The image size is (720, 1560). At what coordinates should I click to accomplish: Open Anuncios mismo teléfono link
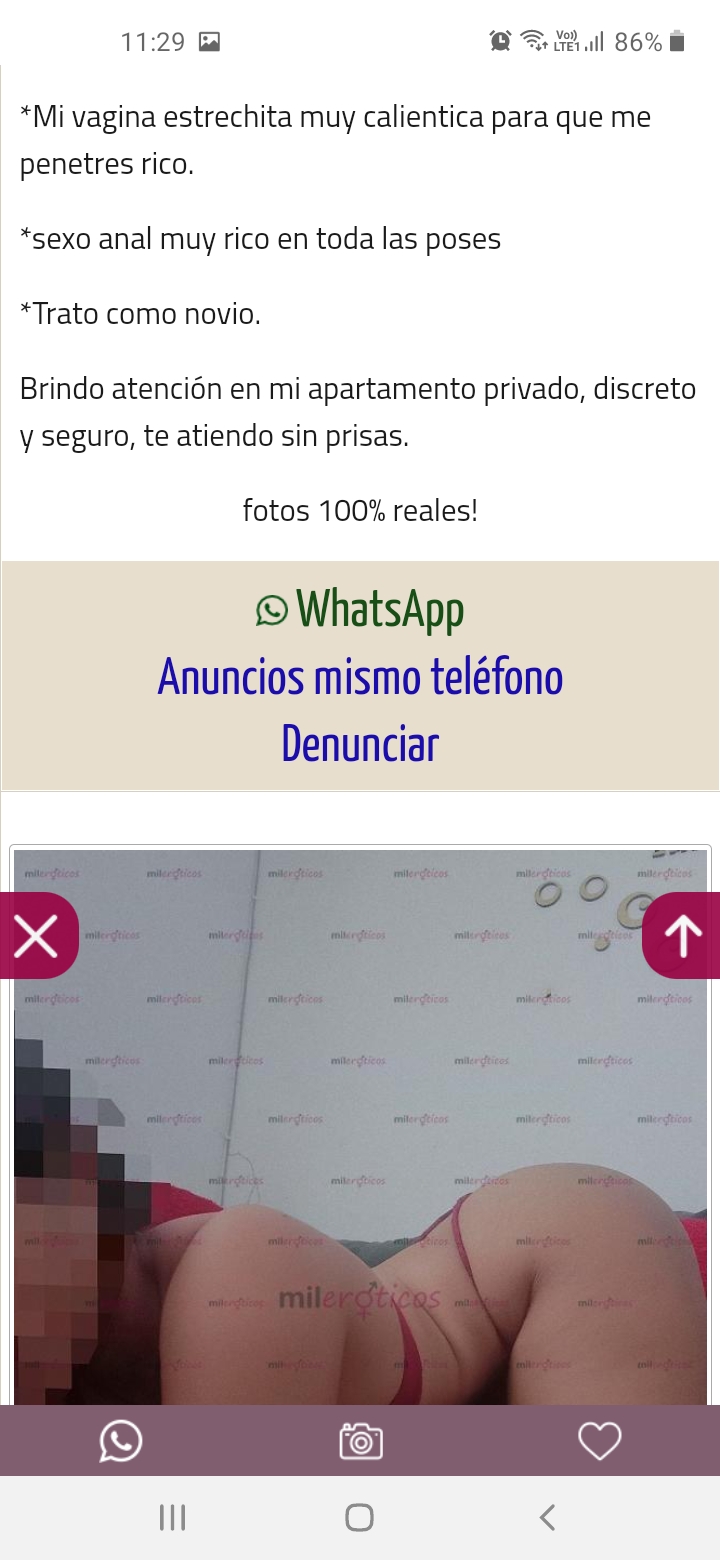pyautogui.click(x=360, y=677)
